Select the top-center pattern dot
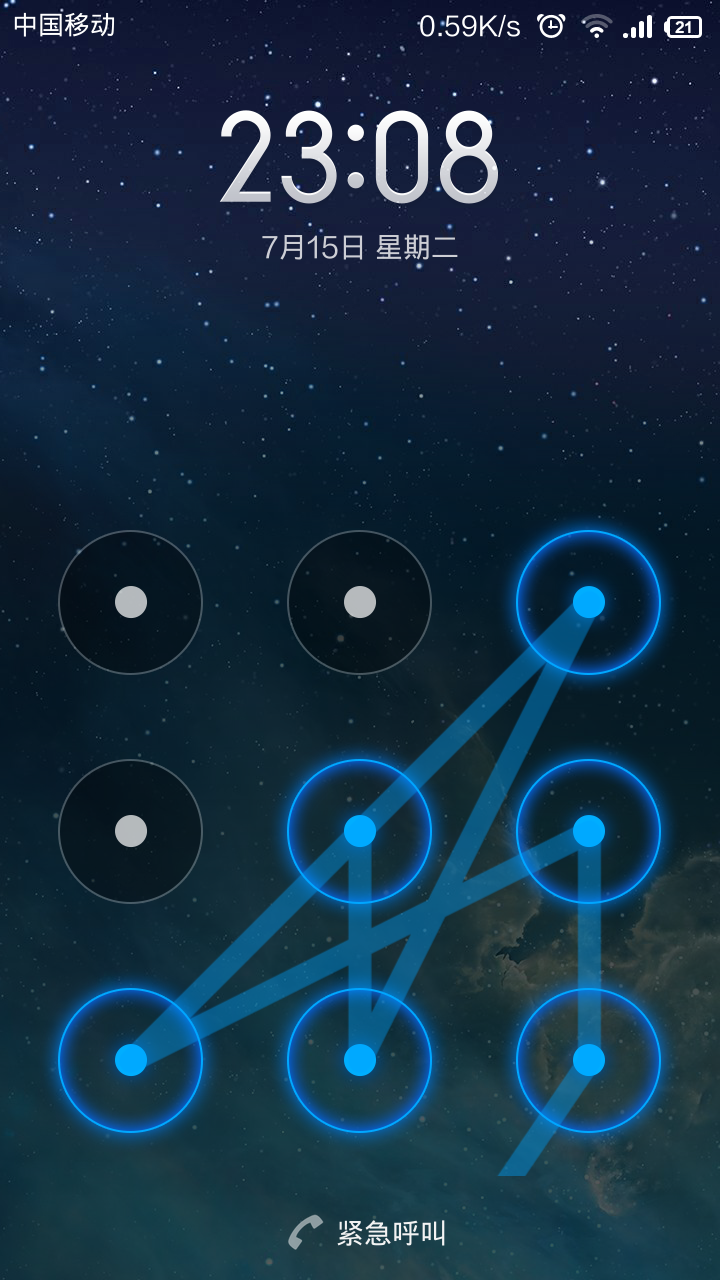720x1280 pixels. point(359,602)
